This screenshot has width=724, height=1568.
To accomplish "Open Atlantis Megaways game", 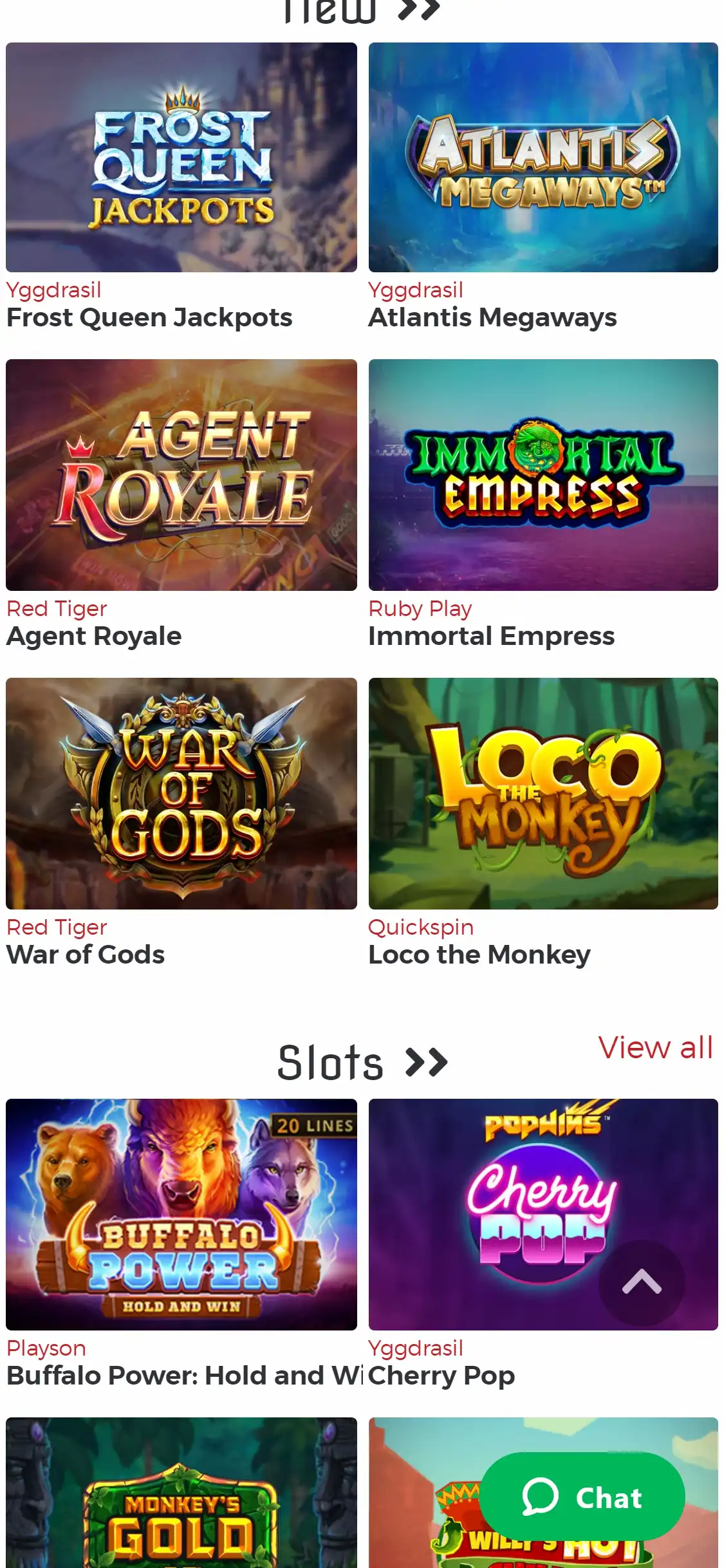I will (x=543, y=158).
